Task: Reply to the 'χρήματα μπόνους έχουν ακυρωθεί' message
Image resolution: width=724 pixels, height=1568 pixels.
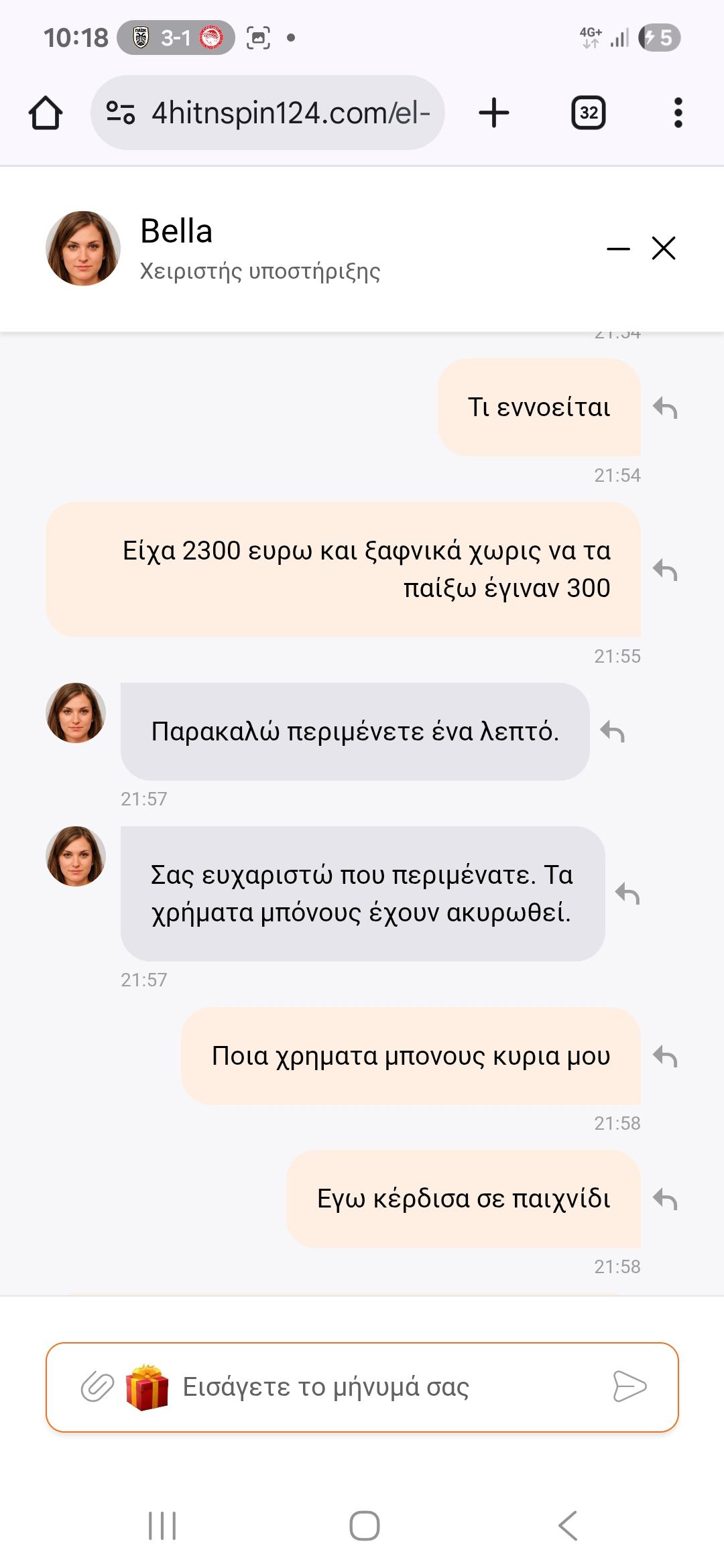Action: point(627,893)
